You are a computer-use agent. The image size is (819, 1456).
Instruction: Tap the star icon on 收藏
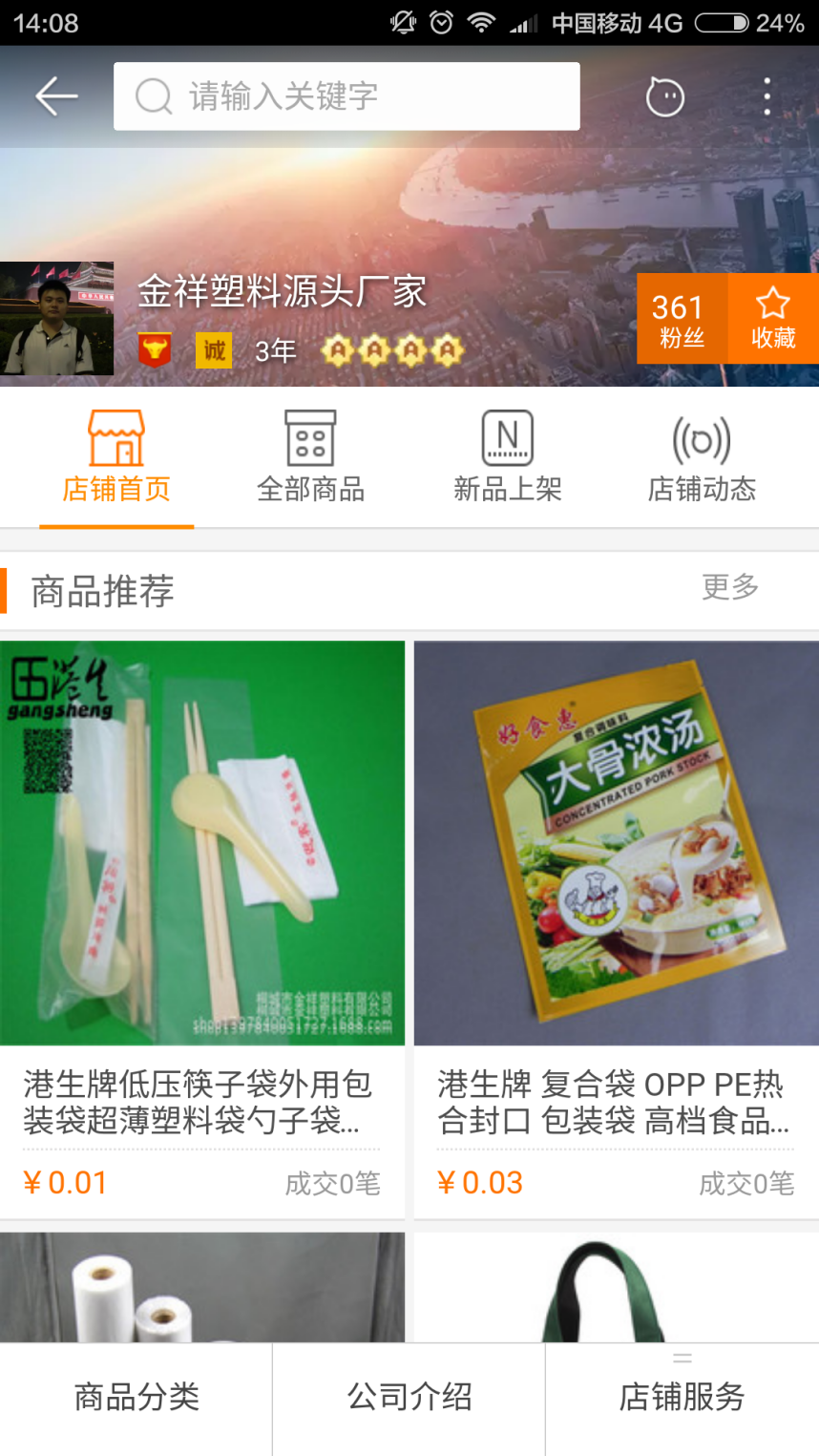773,306
